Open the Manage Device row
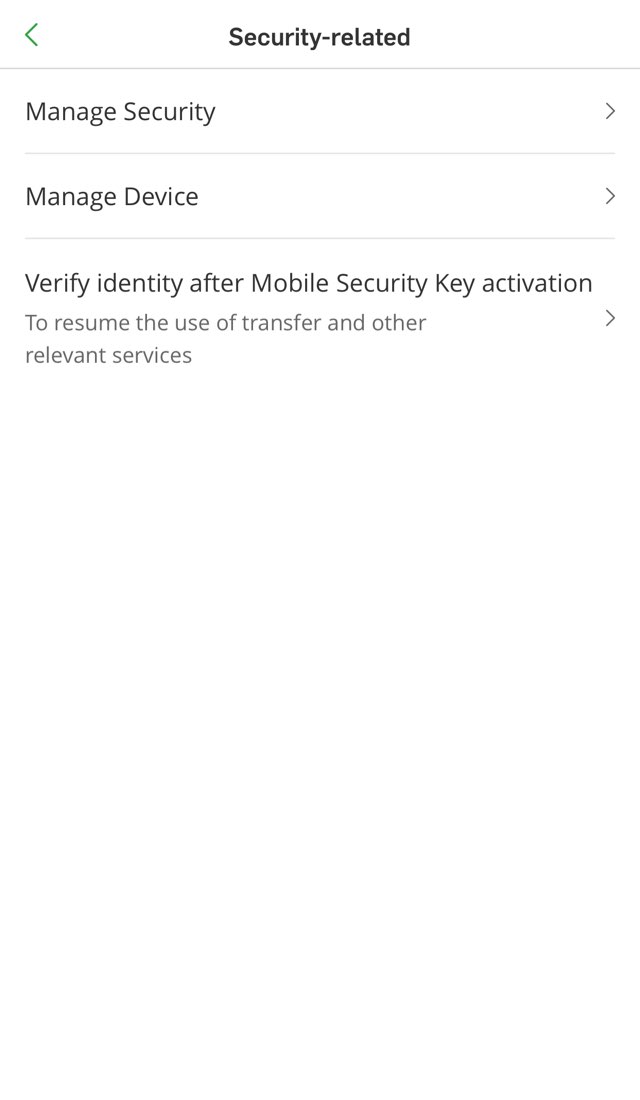The image size is (640, 1100). pyautogui.click(x=320, y=197)
